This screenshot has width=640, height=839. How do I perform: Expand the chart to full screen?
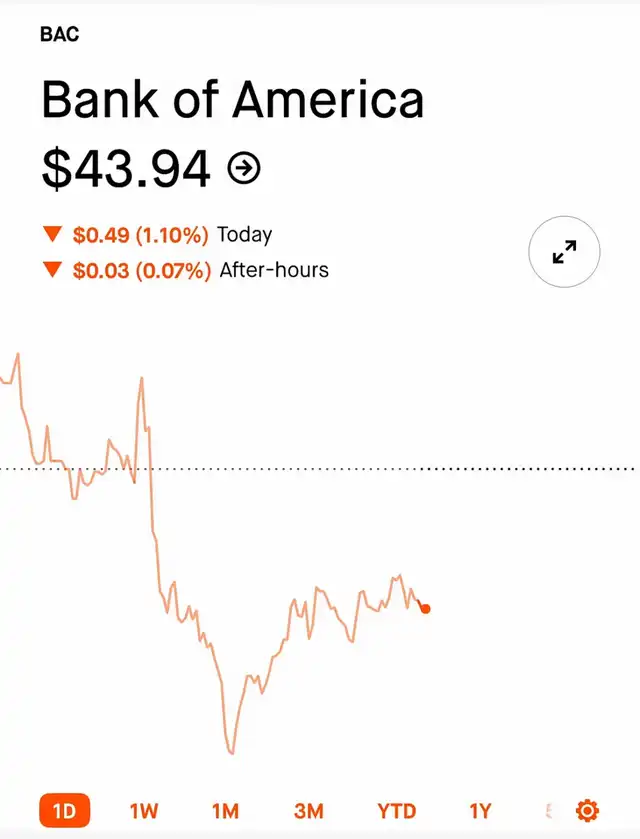click(564, 251)
